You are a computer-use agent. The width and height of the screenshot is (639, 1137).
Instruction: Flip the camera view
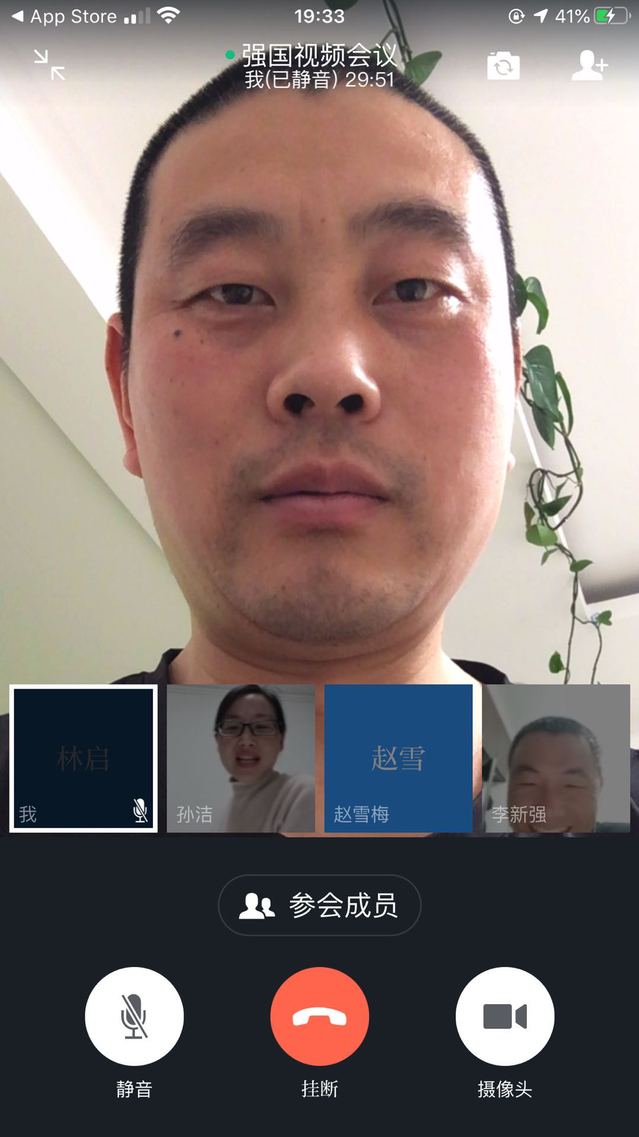[503, 66]
